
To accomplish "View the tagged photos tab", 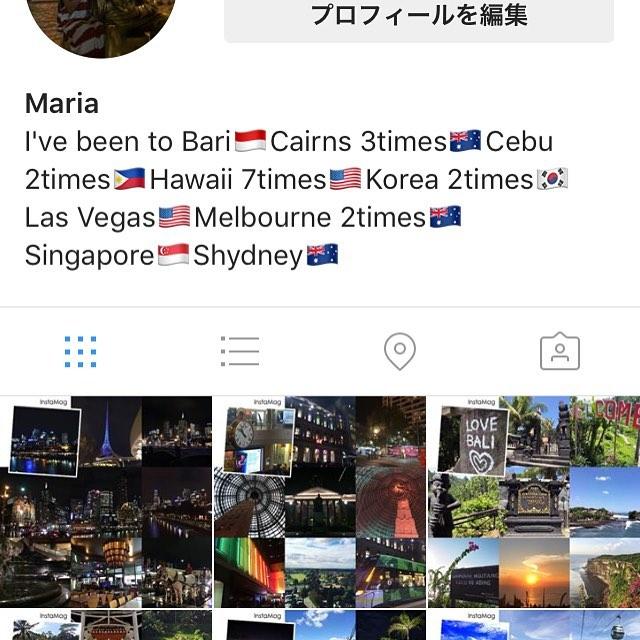I will click(x=559, y=351).
